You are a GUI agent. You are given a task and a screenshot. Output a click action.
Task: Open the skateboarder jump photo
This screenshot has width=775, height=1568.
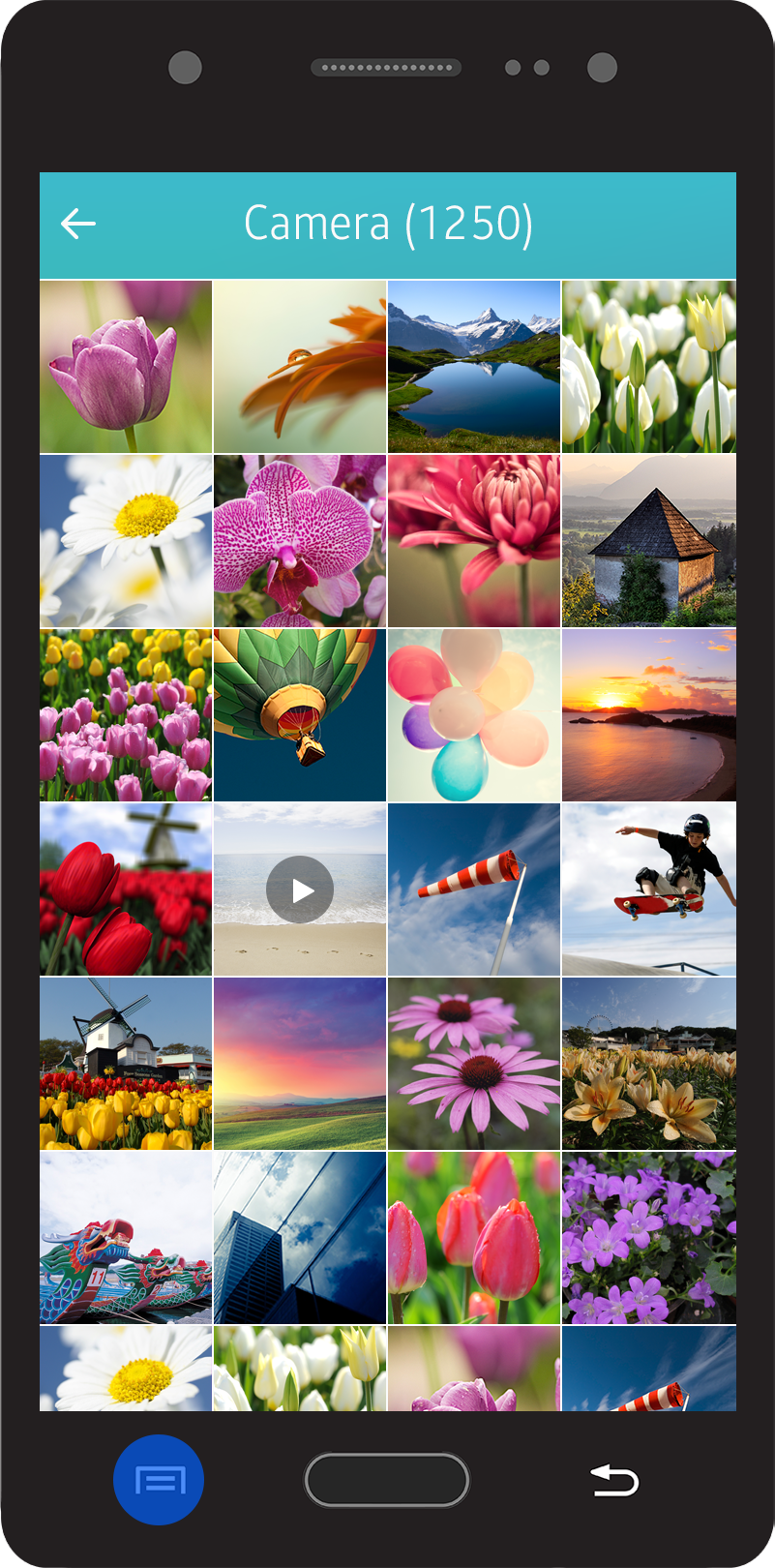pos(648,889)
